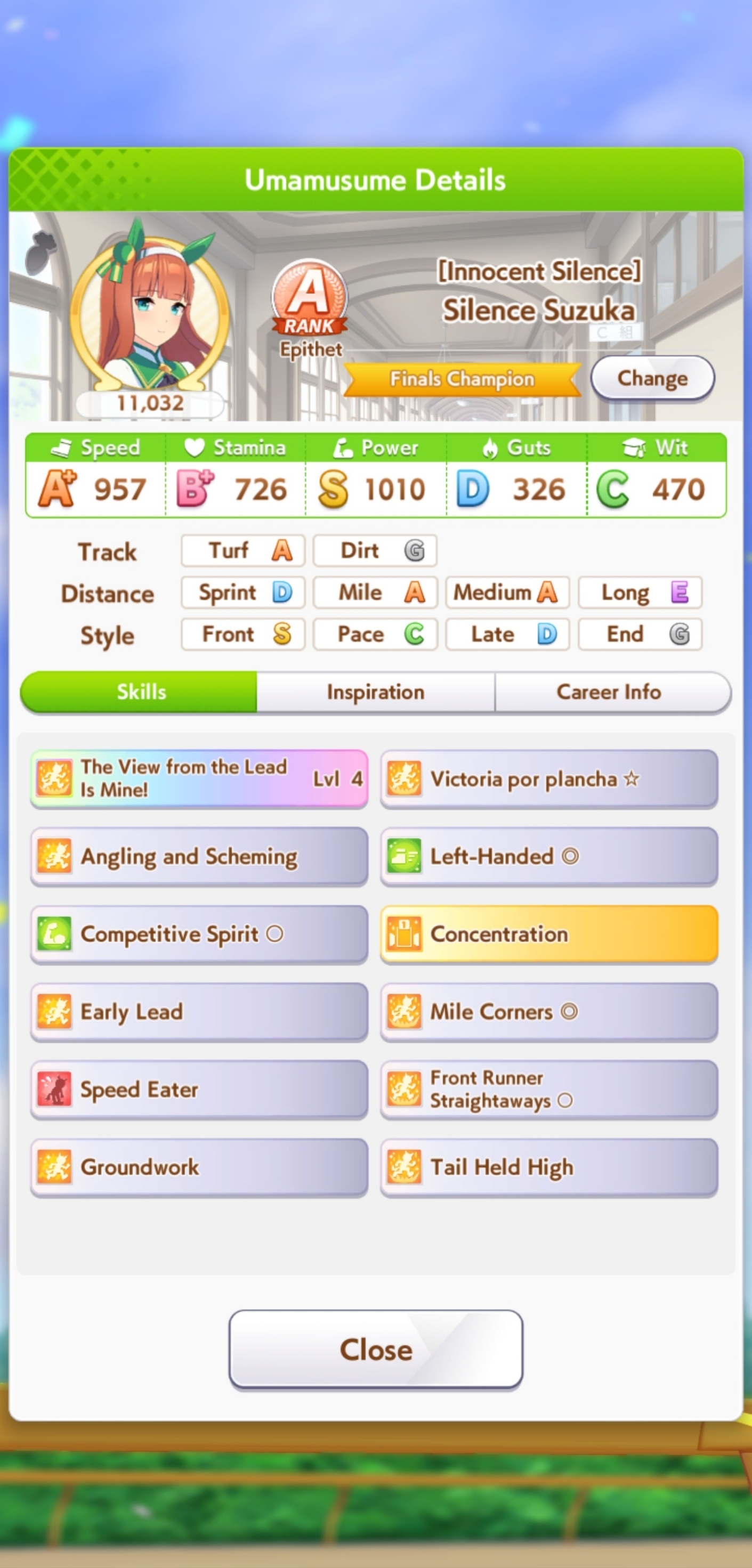Viewport: 752px width, 1568px height.
Task: Show details for Speed Eater
Action: [199, 1090]
